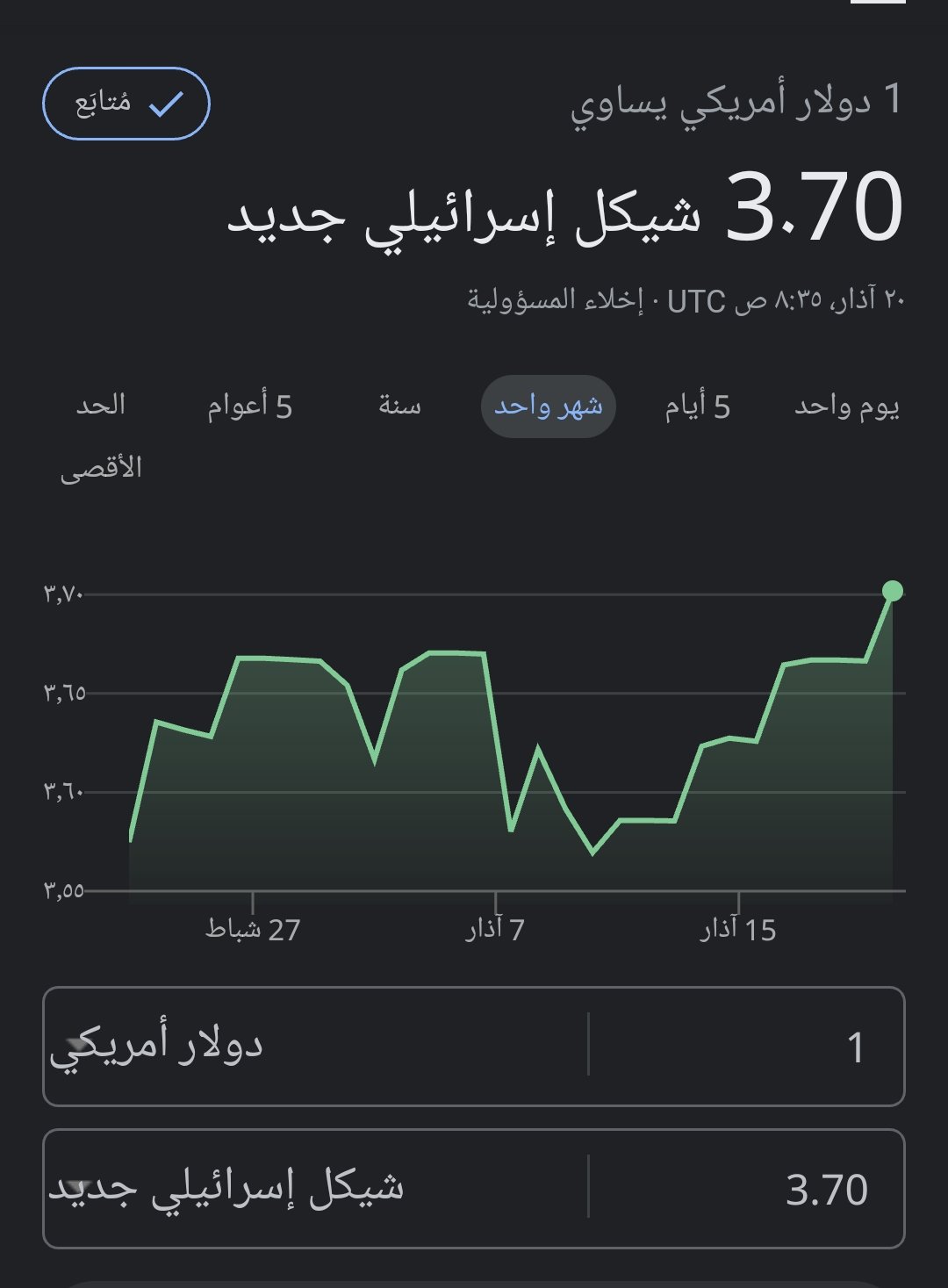This screenshot has height=1288, width=948.
Task: Switch chart to يوم واحد range
Action: point(846,407)
